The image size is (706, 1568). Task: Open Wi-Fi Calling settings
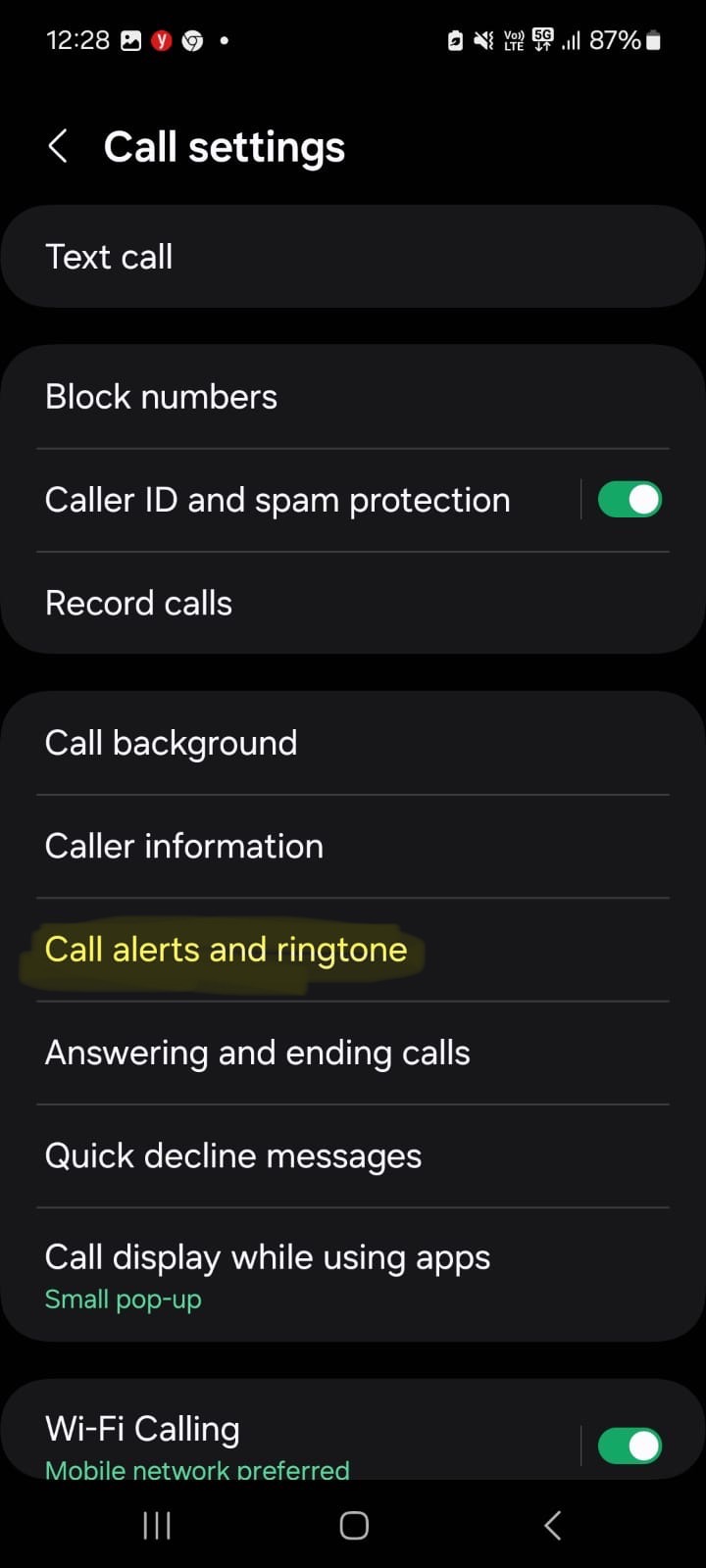point(294,1441)
